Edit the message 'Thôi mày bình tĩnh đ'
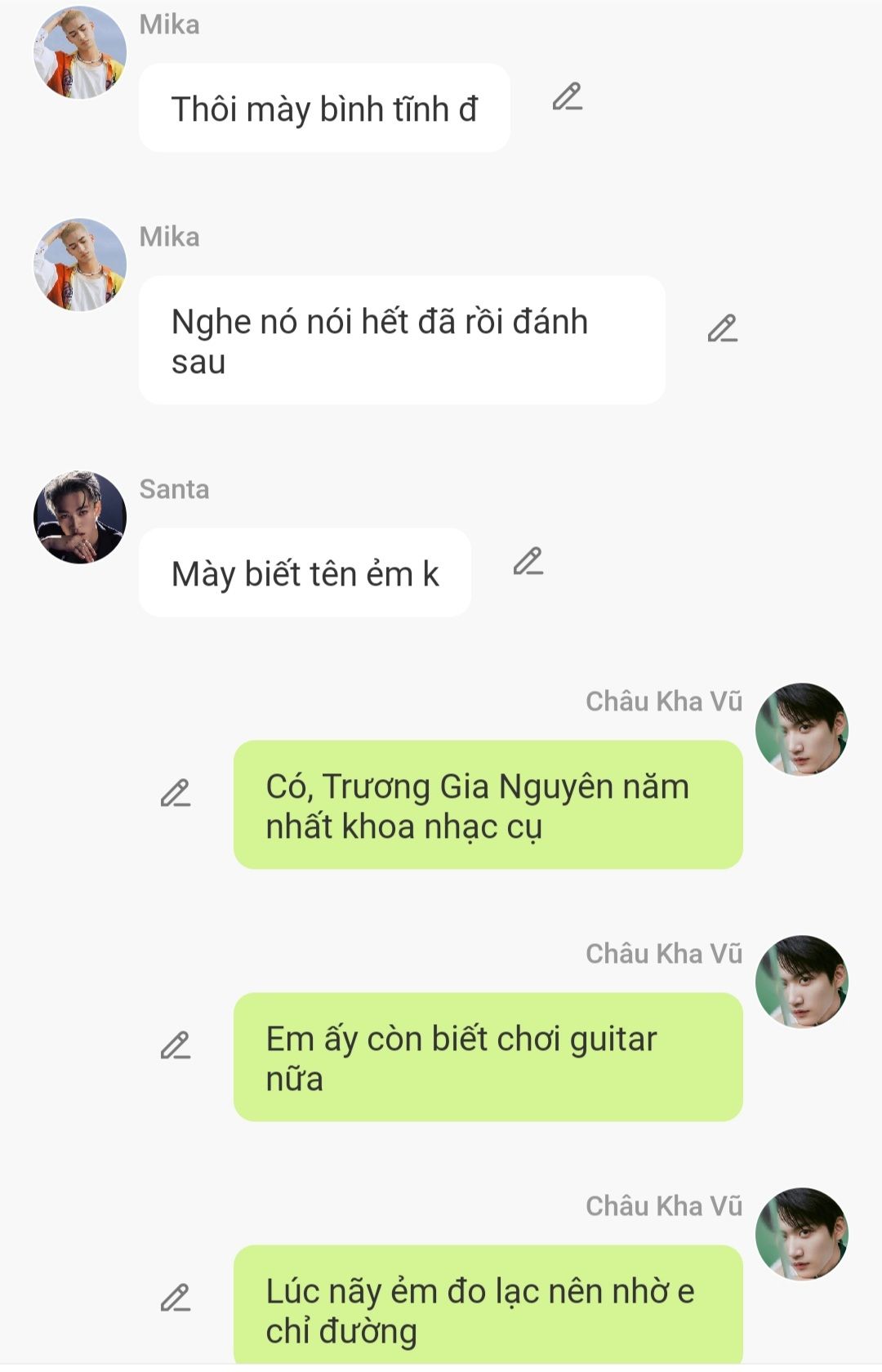 click(567, 96)
